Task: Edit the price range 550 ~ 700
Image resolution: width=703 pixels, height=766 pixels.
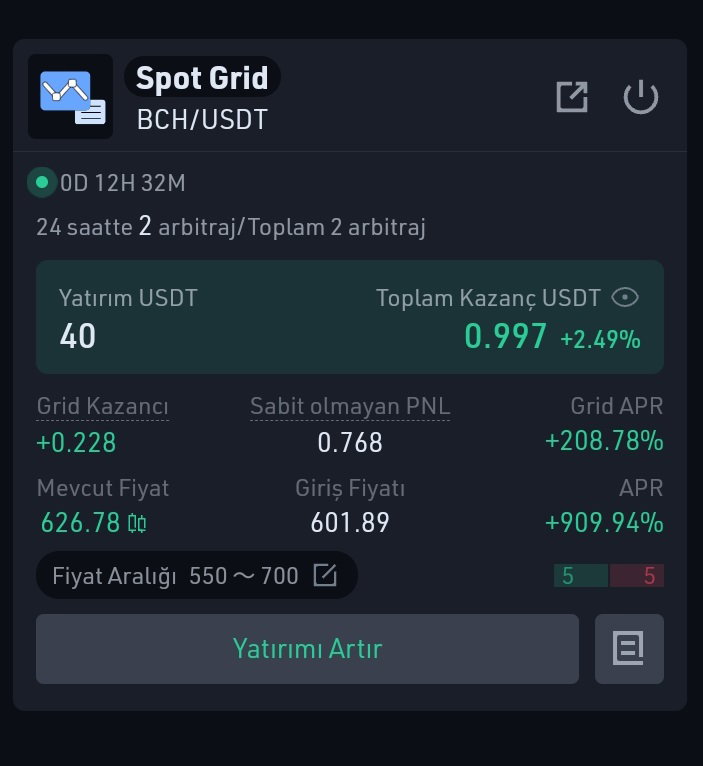Action: 325,575
